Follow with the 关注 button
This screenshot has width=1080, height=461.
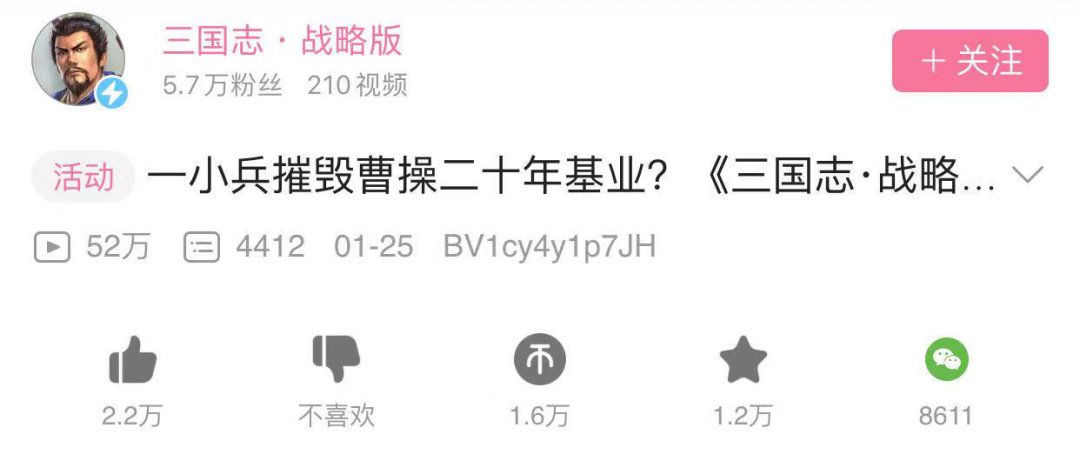[x=969, y=61]
